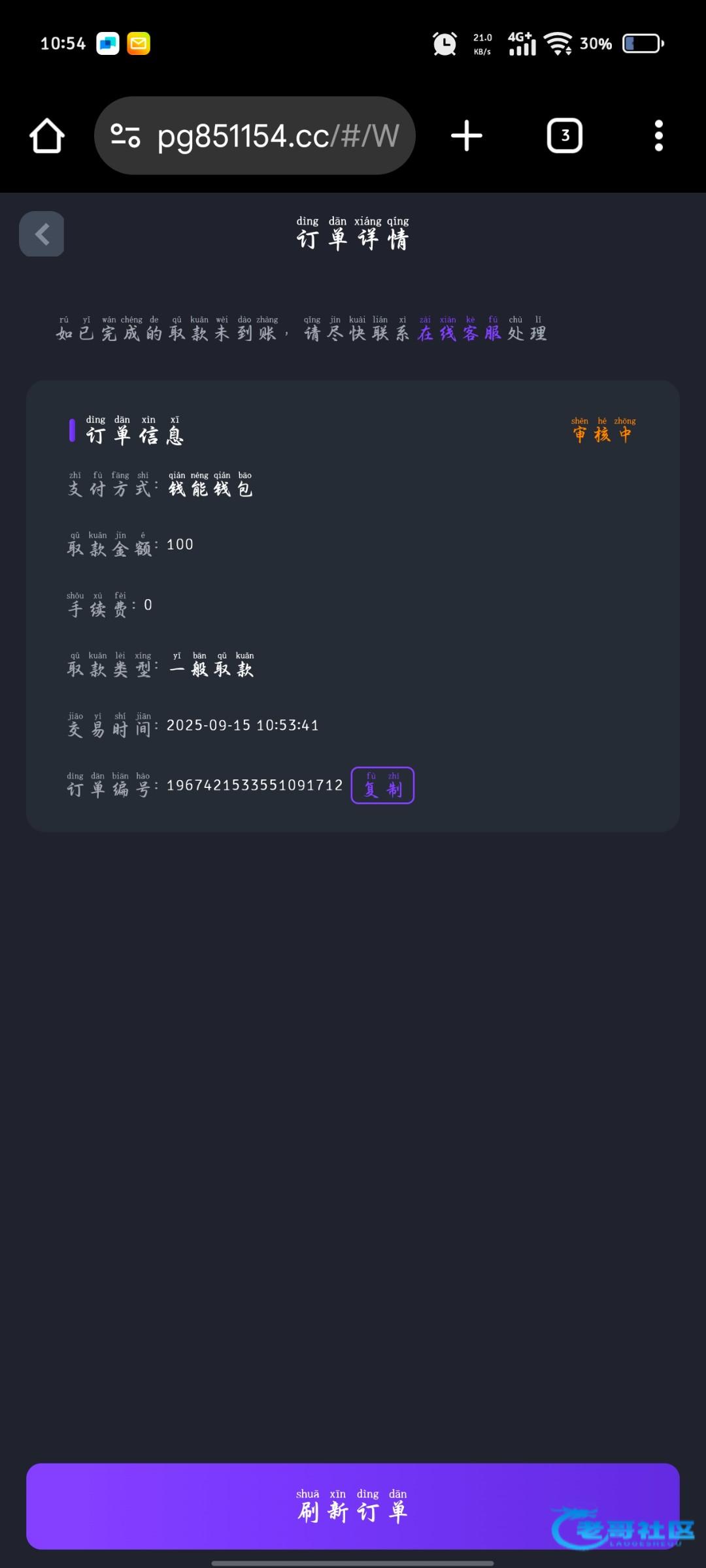Screen dimensions: 706x1568
Task: Open the tab switcher showing 3 tabs
Action: click(565, 136)
